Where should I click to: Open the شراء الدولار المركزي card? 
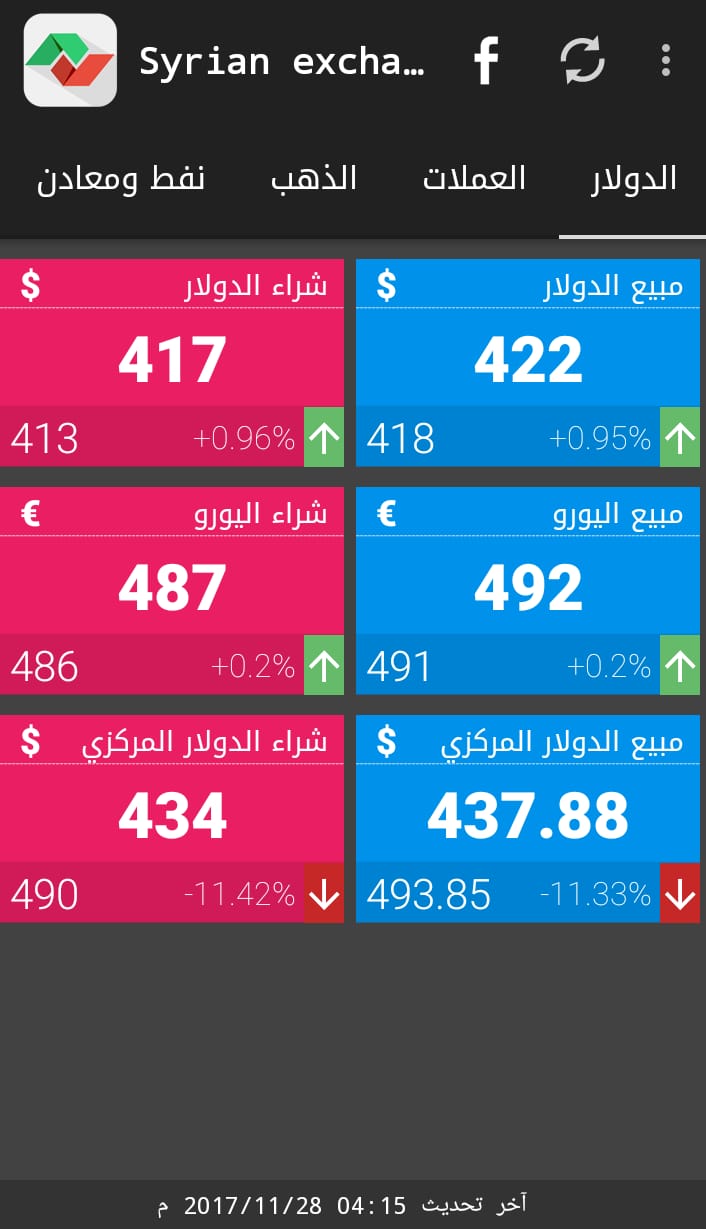(x=172, y=819)
